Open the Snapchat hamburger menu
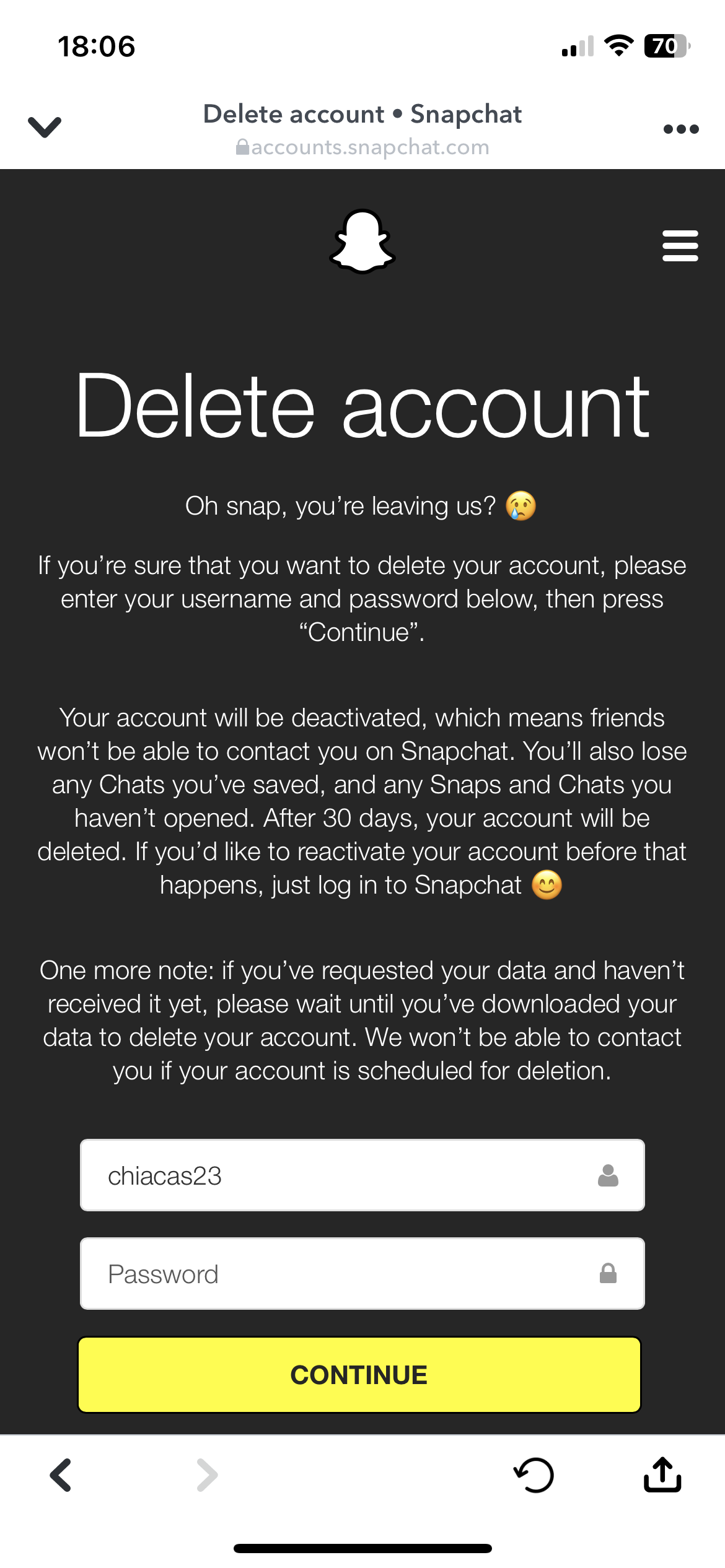Viewport: 725px width, 1568px height. point(680,246)
